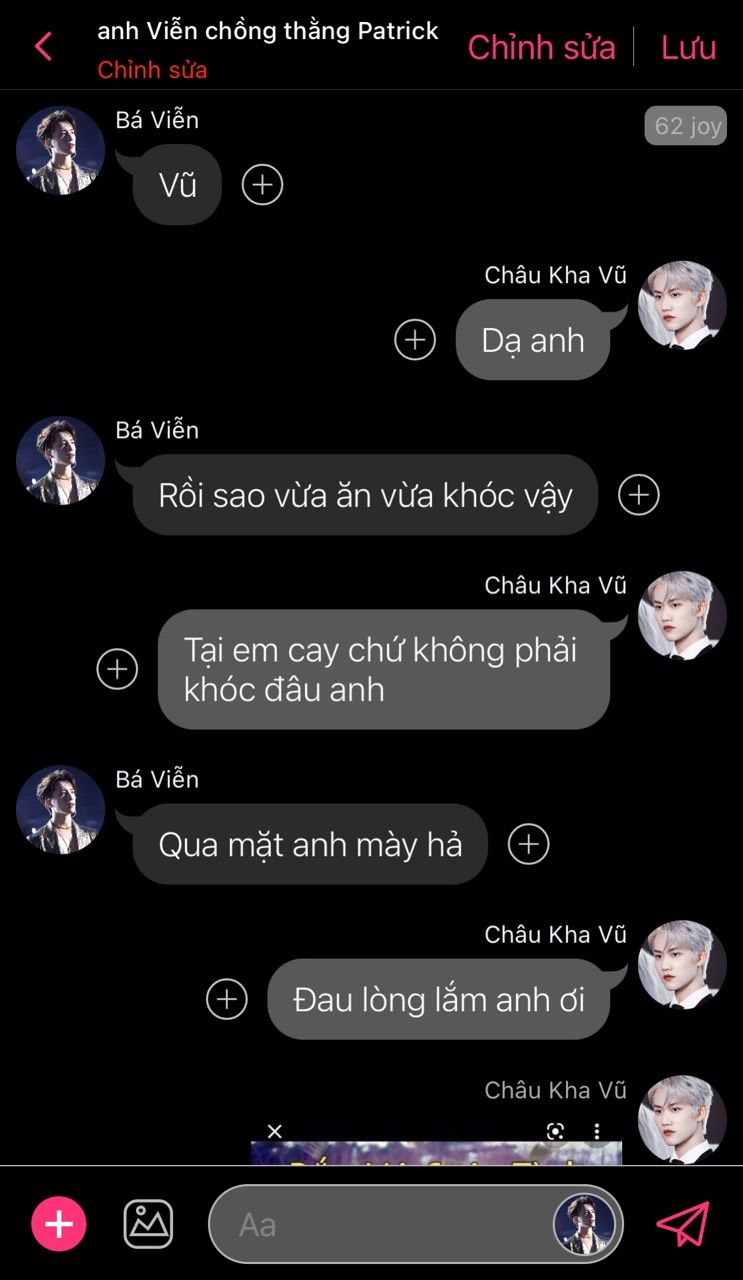Tap the plus icon beside Dạ anh
Image resolution: width=743 pixels, height=1280 pixels.
point(415,340)
